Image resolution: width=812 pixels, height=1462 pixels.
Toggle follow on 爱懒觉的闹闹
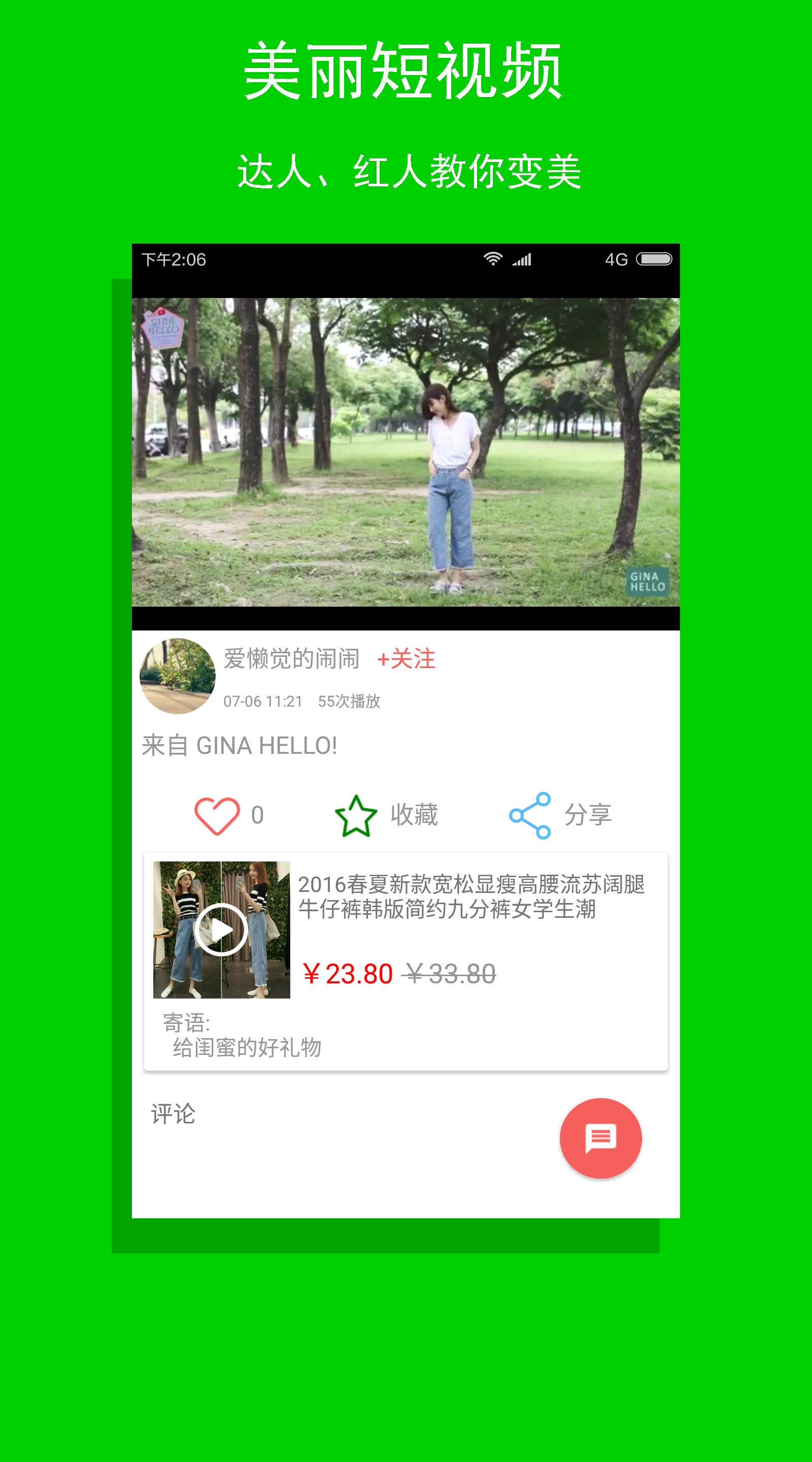[407, 659]
